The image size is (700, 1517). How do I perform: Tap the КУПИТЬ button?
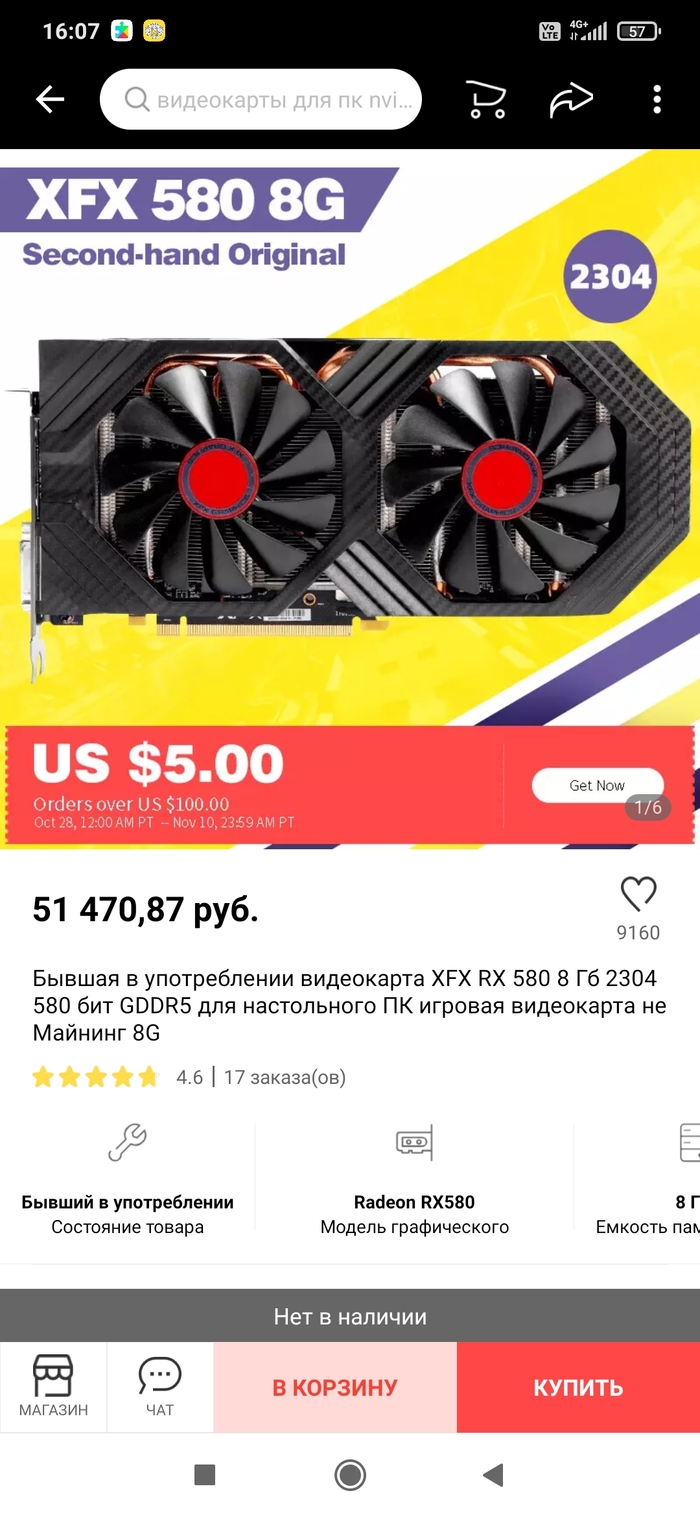pyautogui.click(x=578, y=1388)
